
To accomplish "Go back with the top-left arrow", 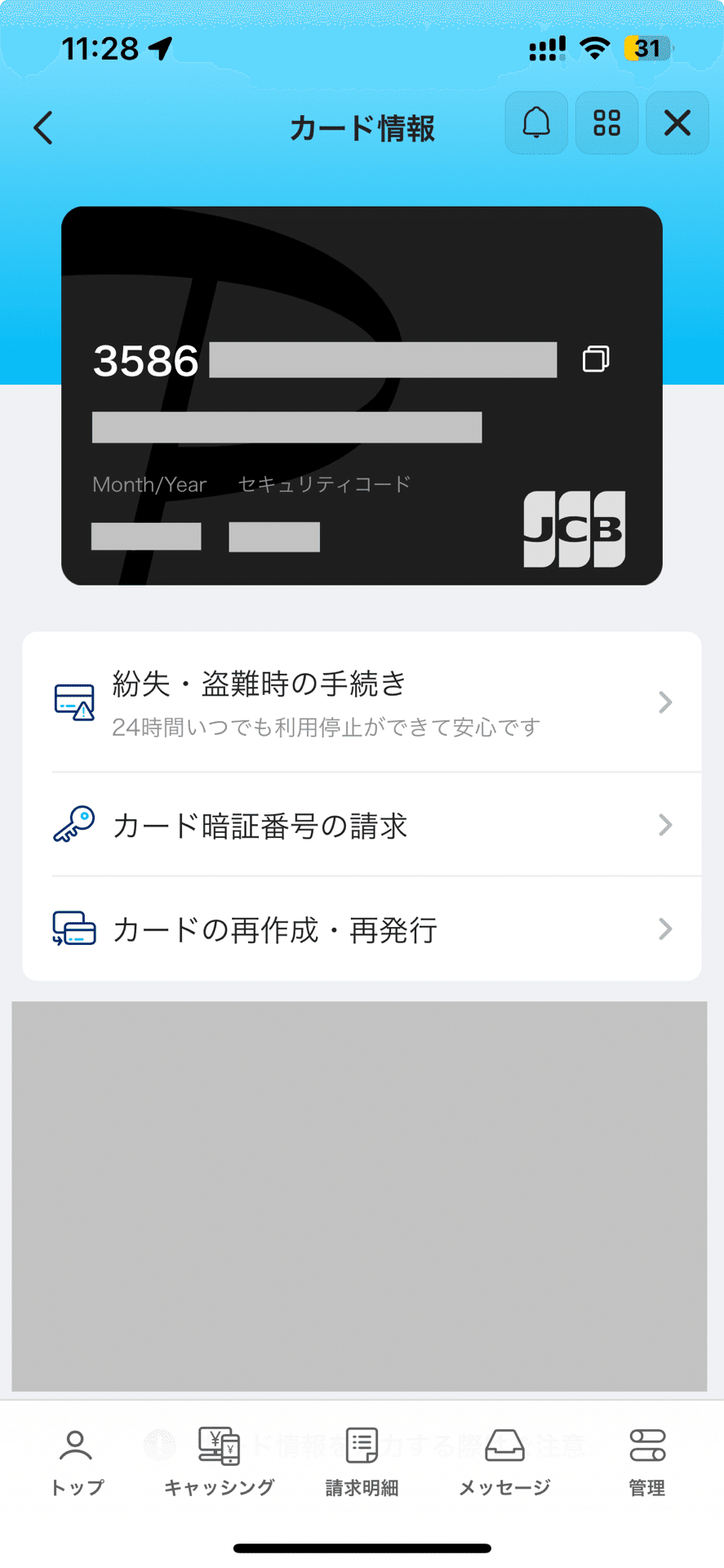I will pos(43,127).
